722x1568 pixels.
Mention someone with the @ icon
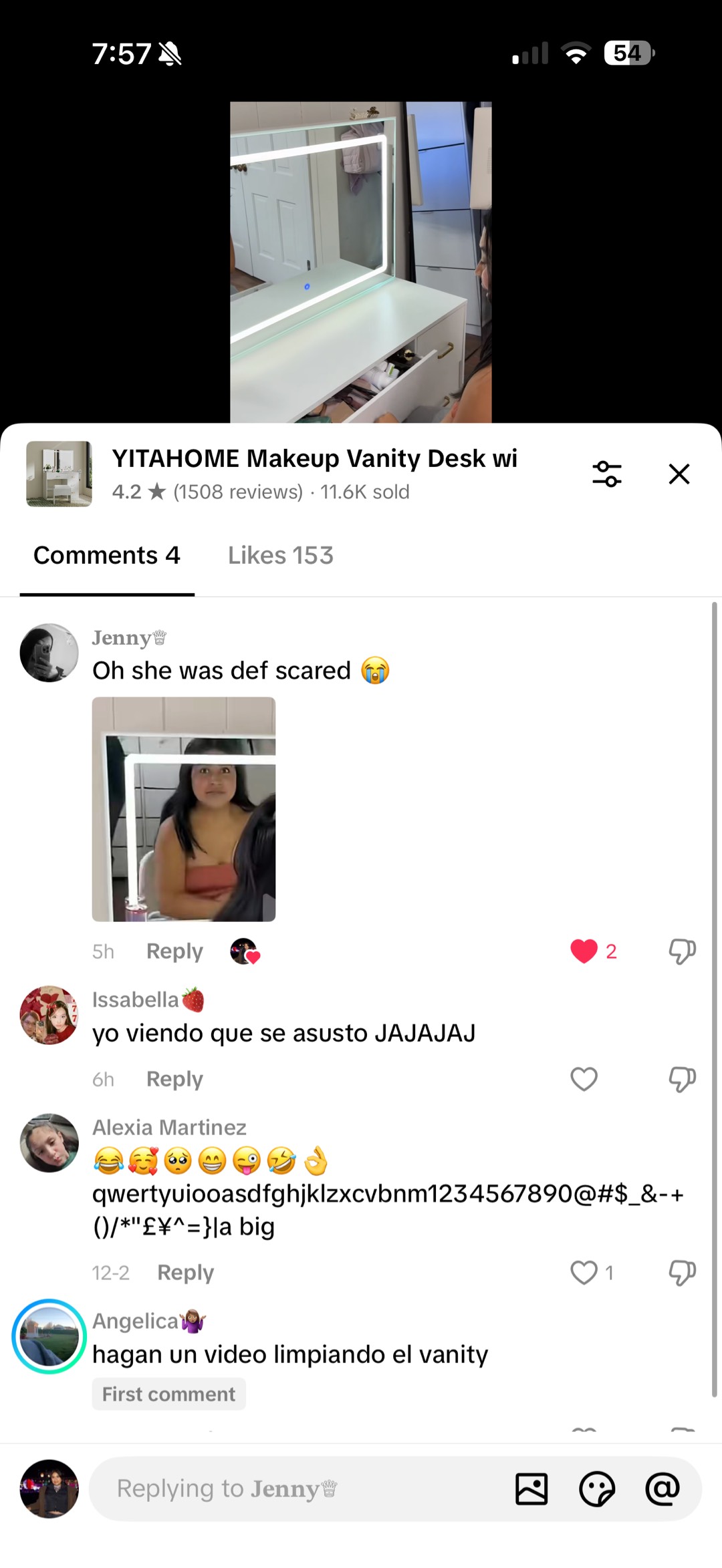coord(662,1488)
